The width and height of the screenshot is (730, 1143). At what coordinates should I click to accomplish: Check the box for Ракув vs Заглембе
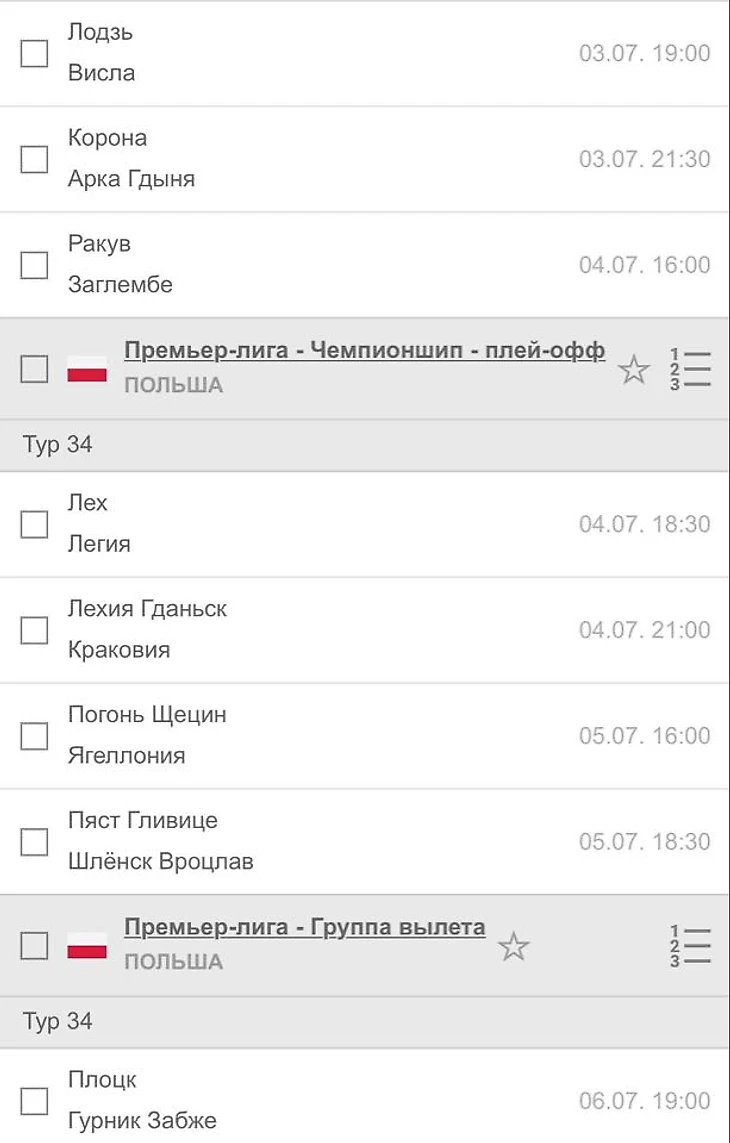tap(34, 265)
